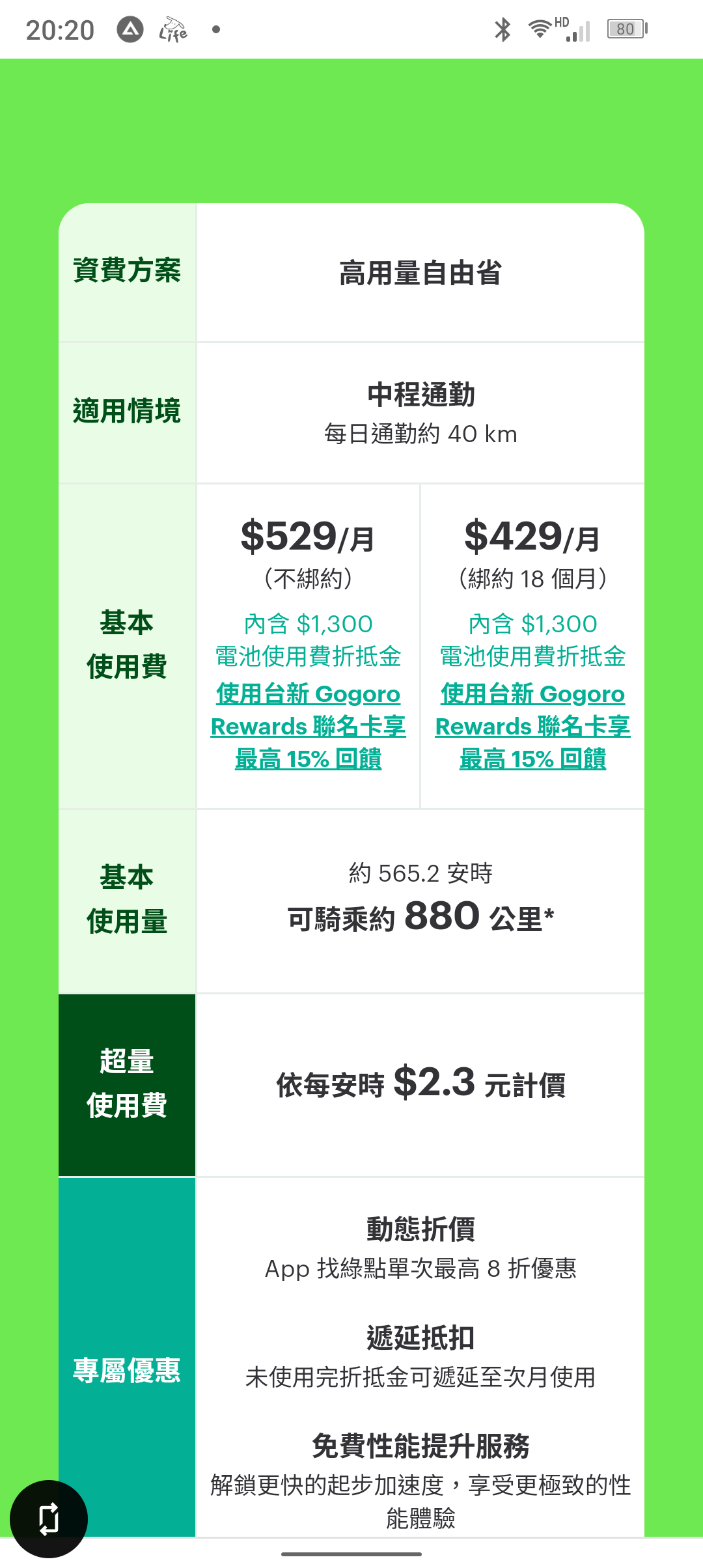Open the Gogoro Rewards card link under $529 plan
703x1568 pixels.
308,726
